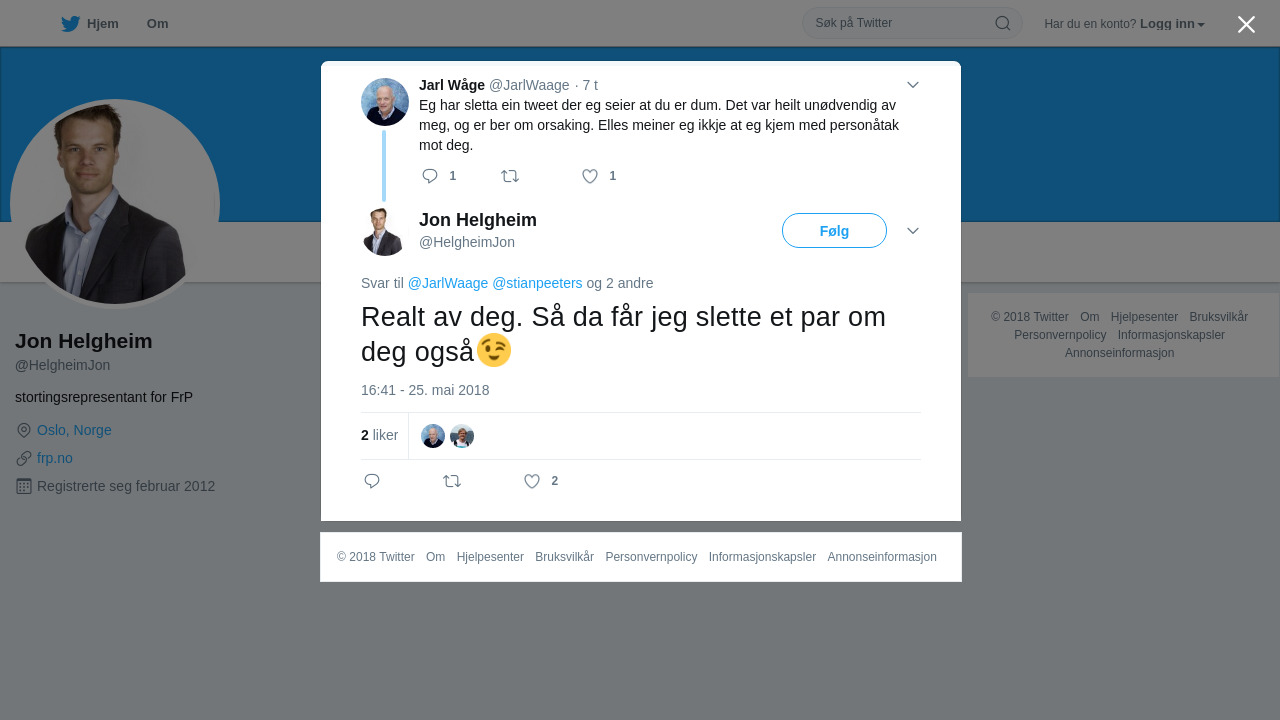The width and height of the screenshot is (1280, 720).
Task: Open the Søk på Twitter search field
Action: 900,23
